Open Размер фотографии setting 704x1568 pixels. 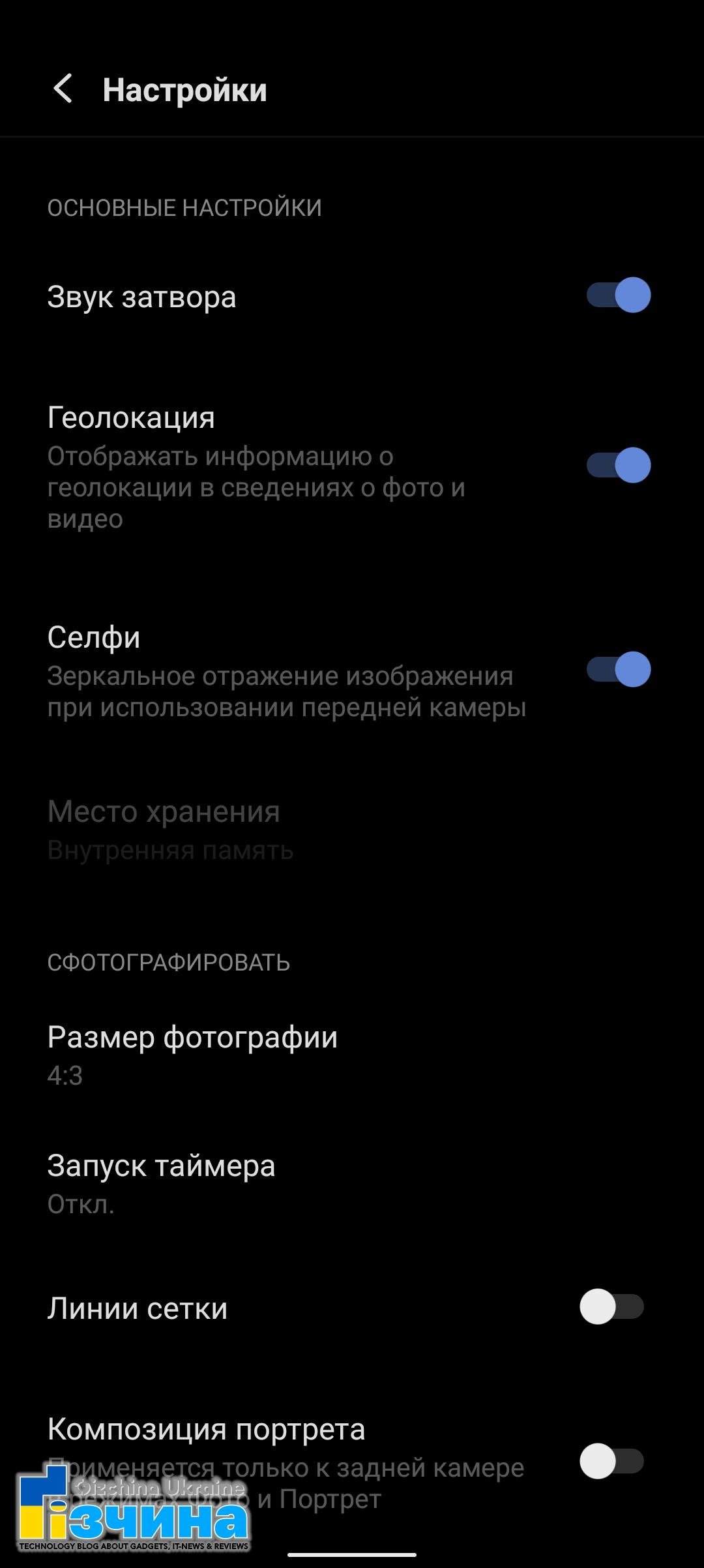[352, 1055]
